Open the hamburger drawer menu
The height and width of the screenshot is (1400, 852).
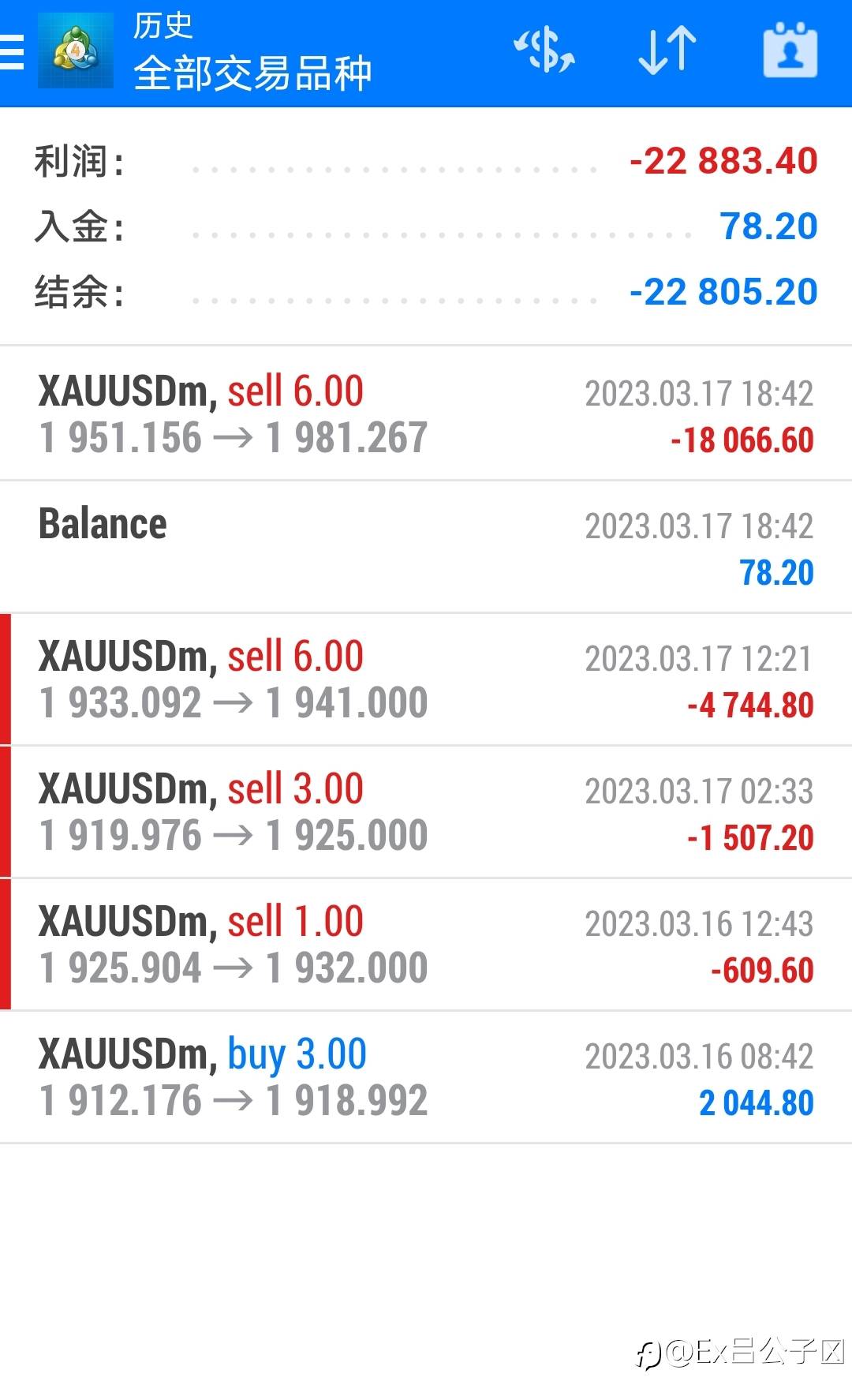tap(11, 52)
